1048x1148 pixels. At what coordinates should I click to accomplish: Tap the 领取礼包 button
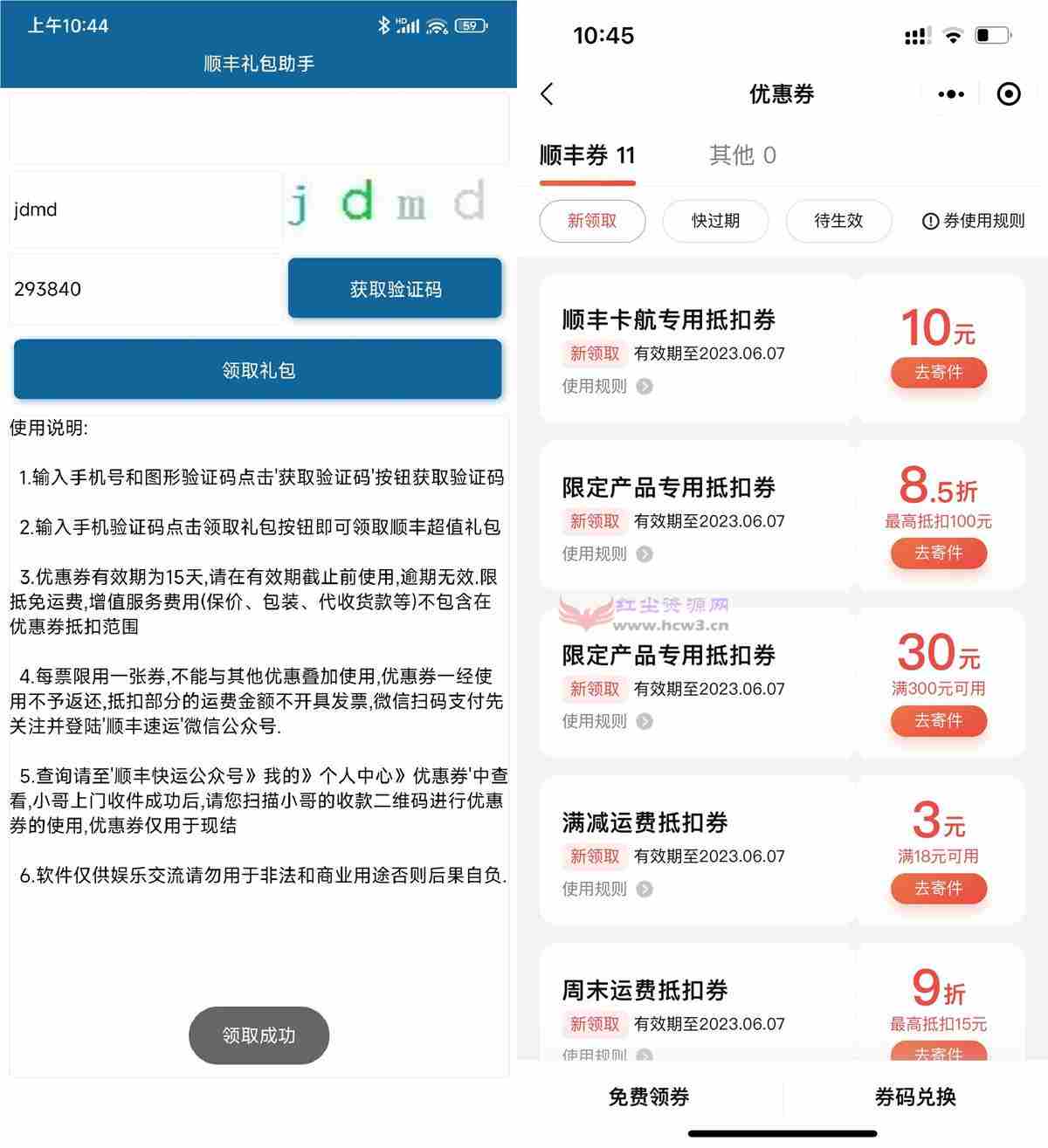[258, 370]
